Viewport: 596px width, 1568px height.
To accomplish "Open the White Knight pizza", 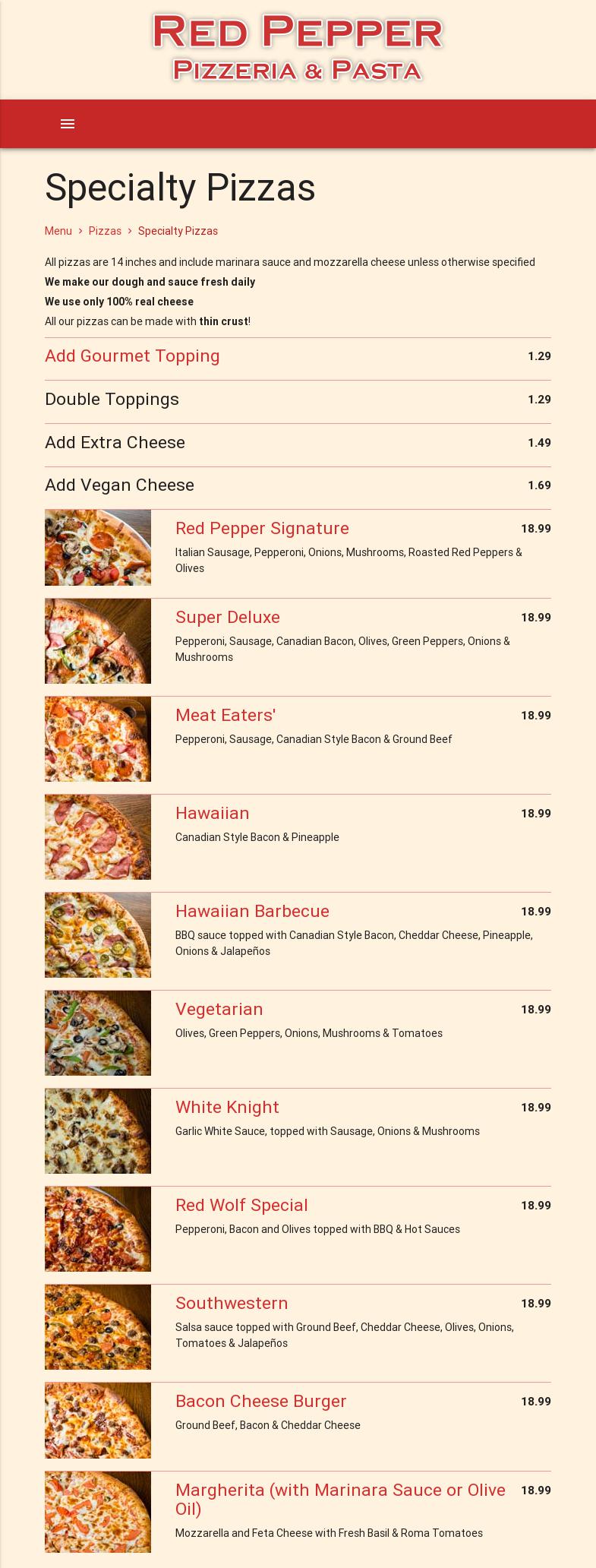I will click(227, 1108).
